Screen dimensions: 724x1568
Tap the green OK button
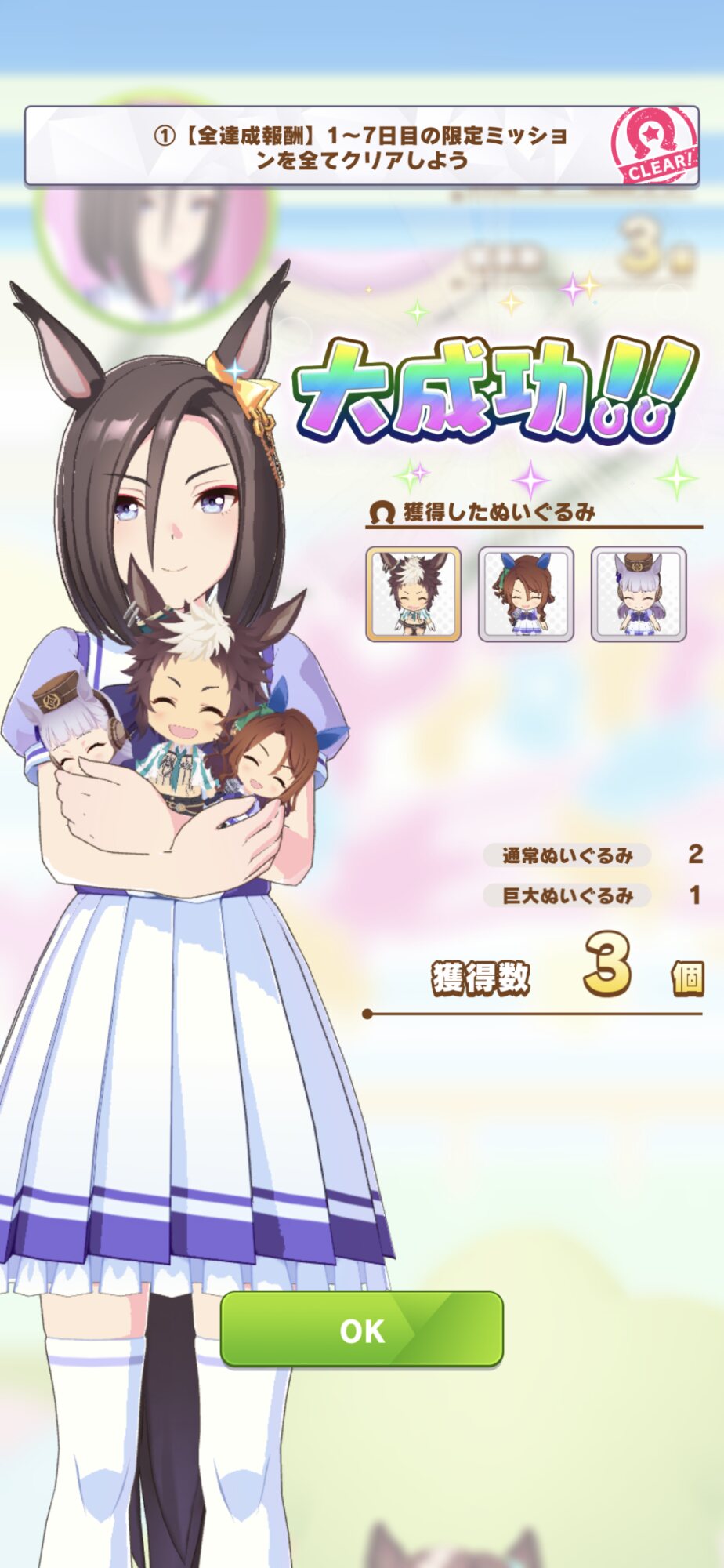click(x=361, y=1330)
